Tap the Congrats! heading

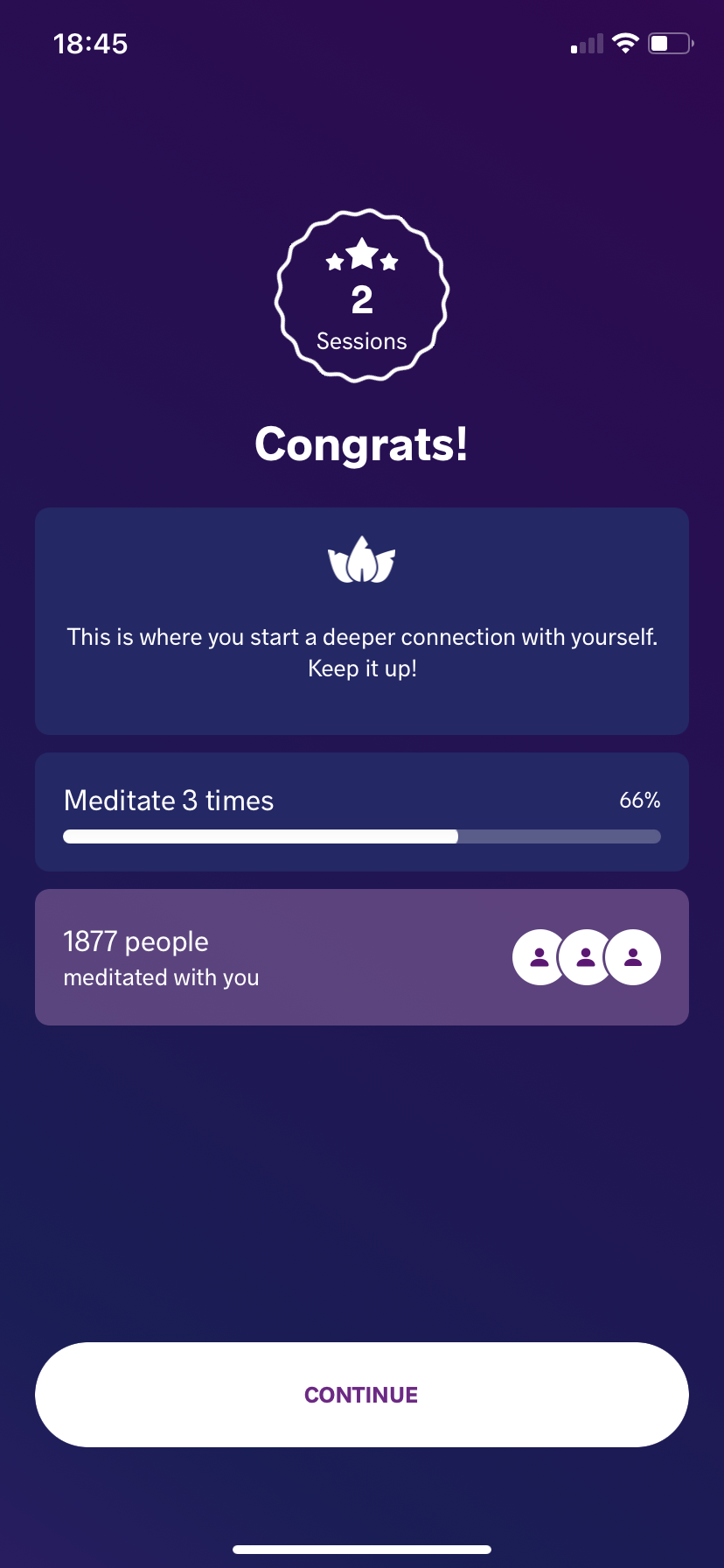[362, 445]
